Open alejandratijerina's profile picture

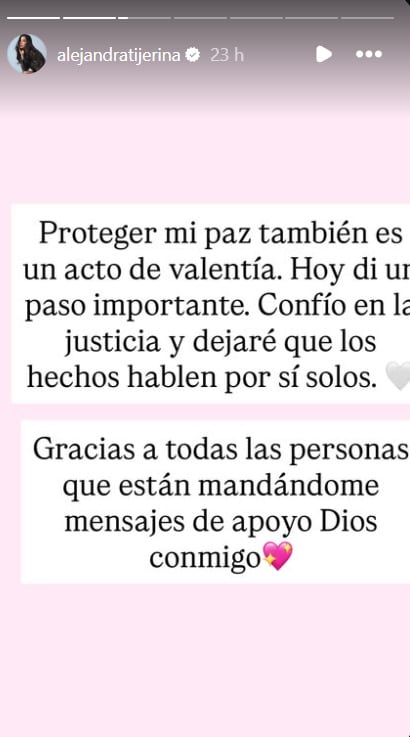[x=27, y=54]
